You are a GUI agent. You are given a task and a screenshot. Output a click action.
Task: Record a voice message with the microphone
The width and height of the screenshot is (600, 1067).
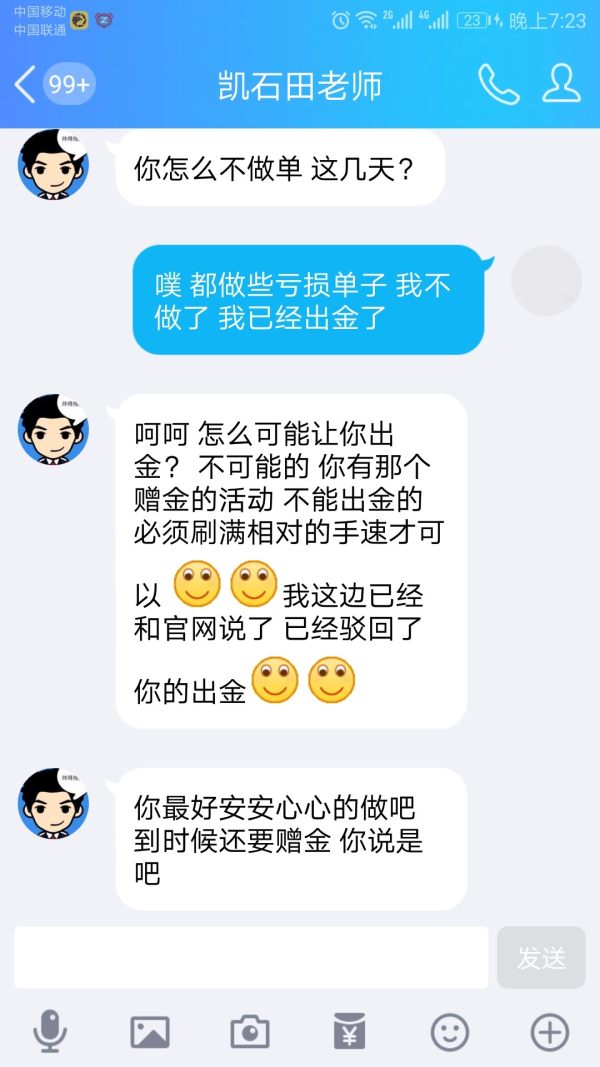49,1031
